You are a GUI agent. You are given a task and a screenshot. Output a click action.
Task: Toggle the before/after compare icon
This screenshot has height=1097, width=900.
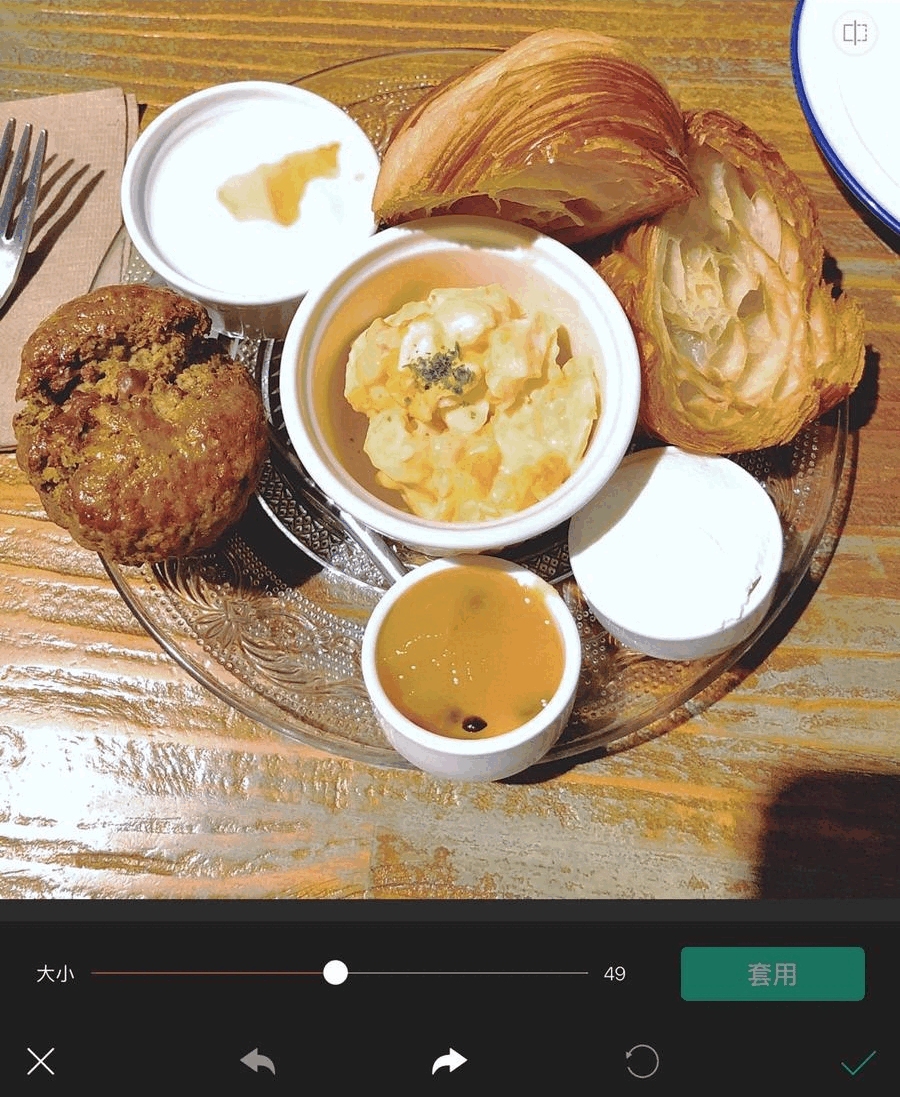tap(855, 34)
